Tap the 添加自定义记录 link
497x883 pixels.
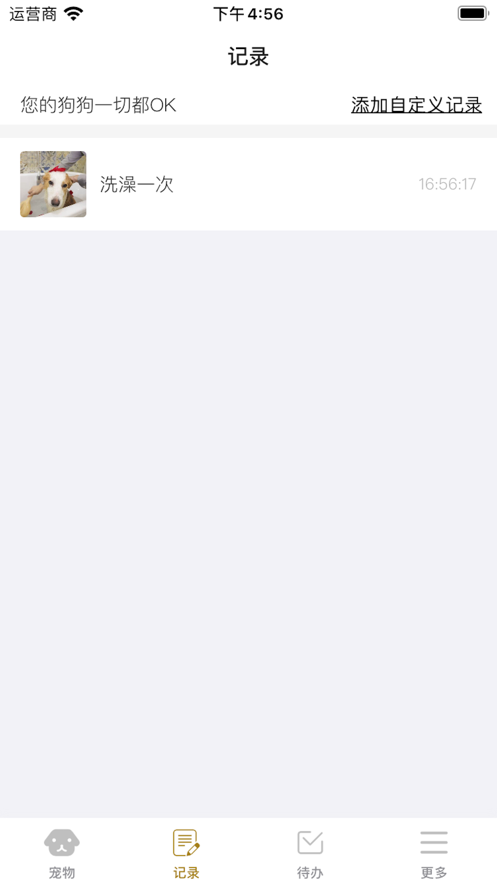(417, 105)
